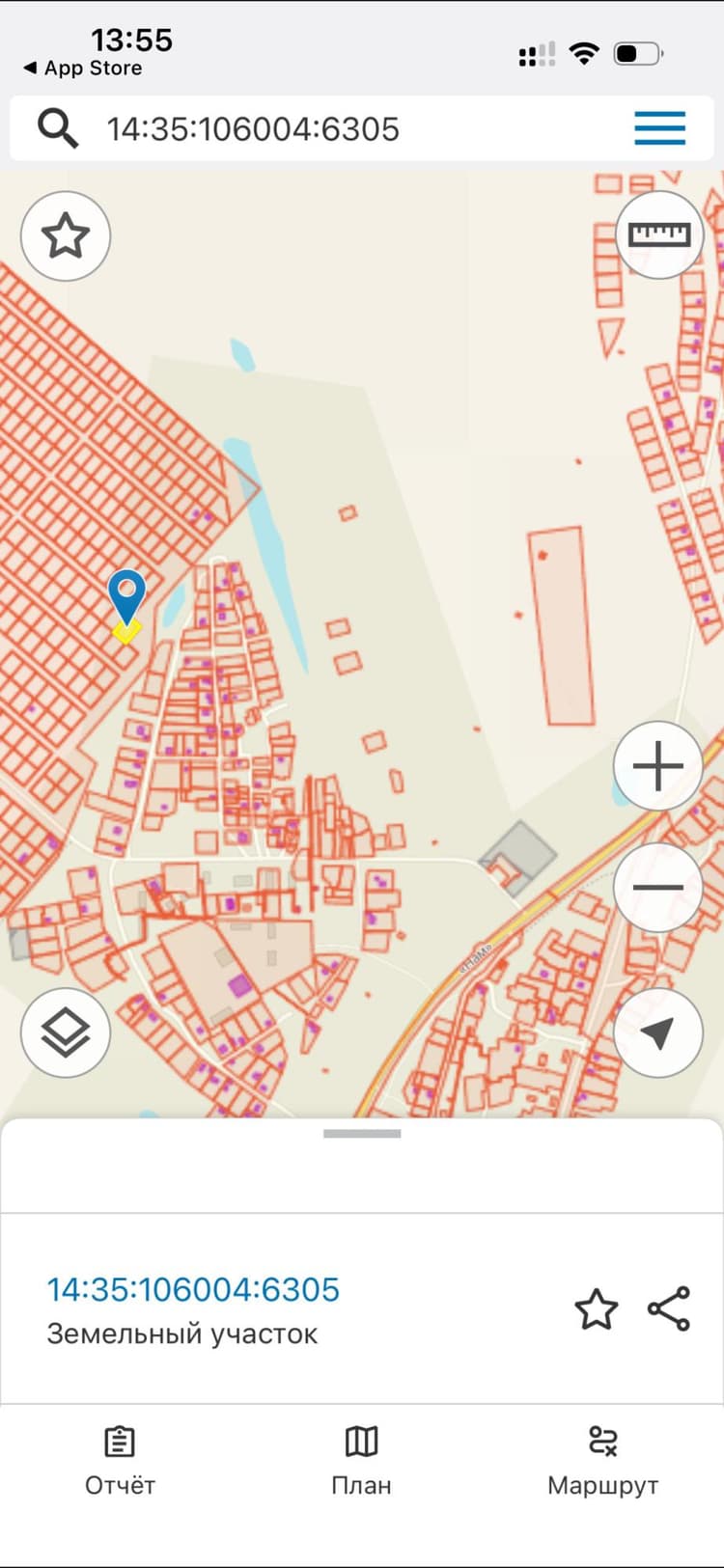Open the План tab
The height and width of the screenshot is (1568, 724).
[x=361, y=1462]
